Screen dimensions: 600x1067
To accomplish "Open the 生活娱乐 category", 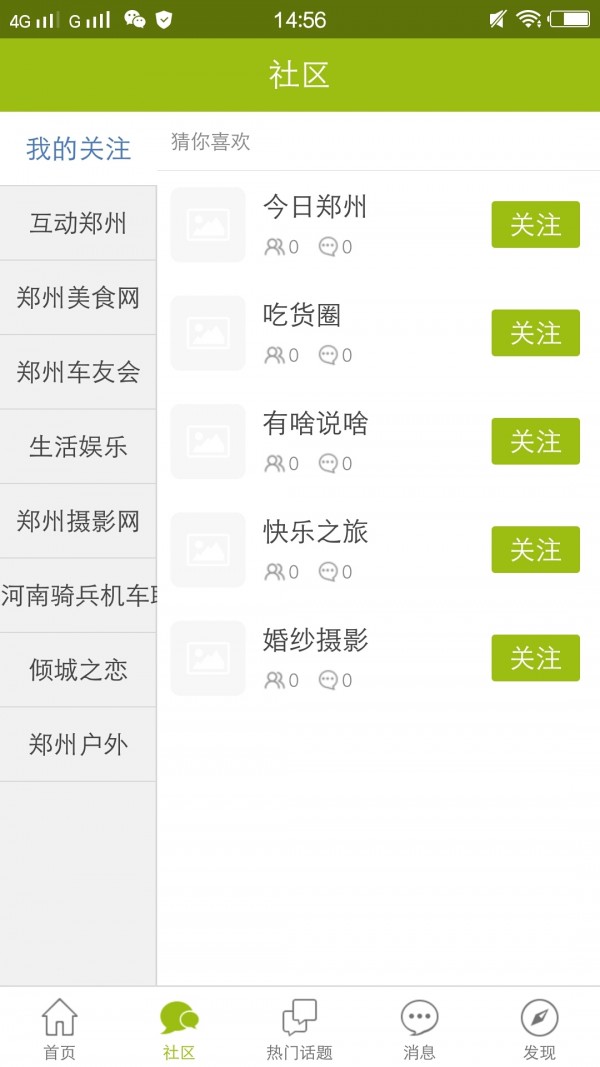I will (78, 446).
